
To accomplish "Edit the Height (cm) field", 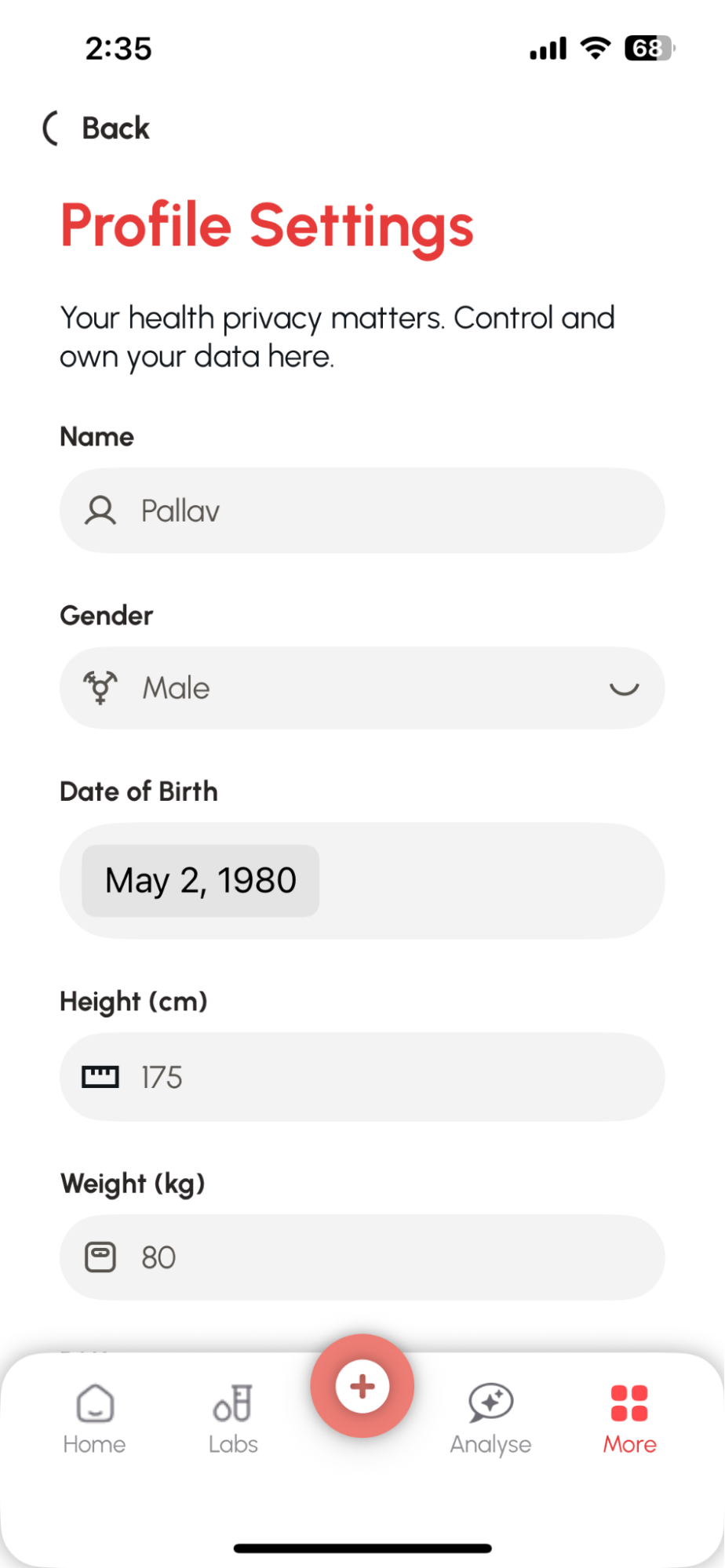I will point(362,1076).
